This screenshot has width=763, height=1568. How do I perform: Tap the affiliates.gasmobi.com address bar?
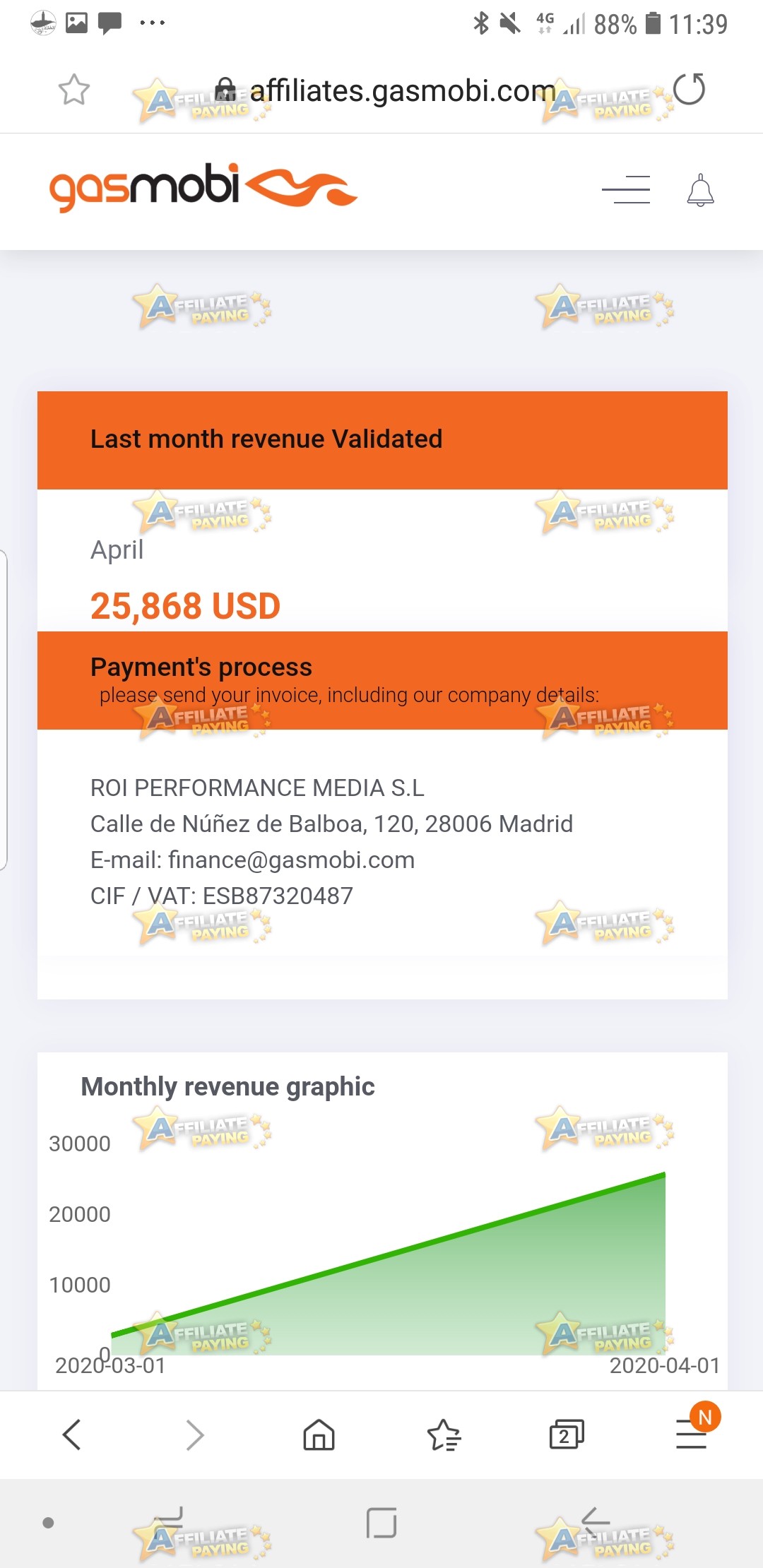click(x=386, y=91)
